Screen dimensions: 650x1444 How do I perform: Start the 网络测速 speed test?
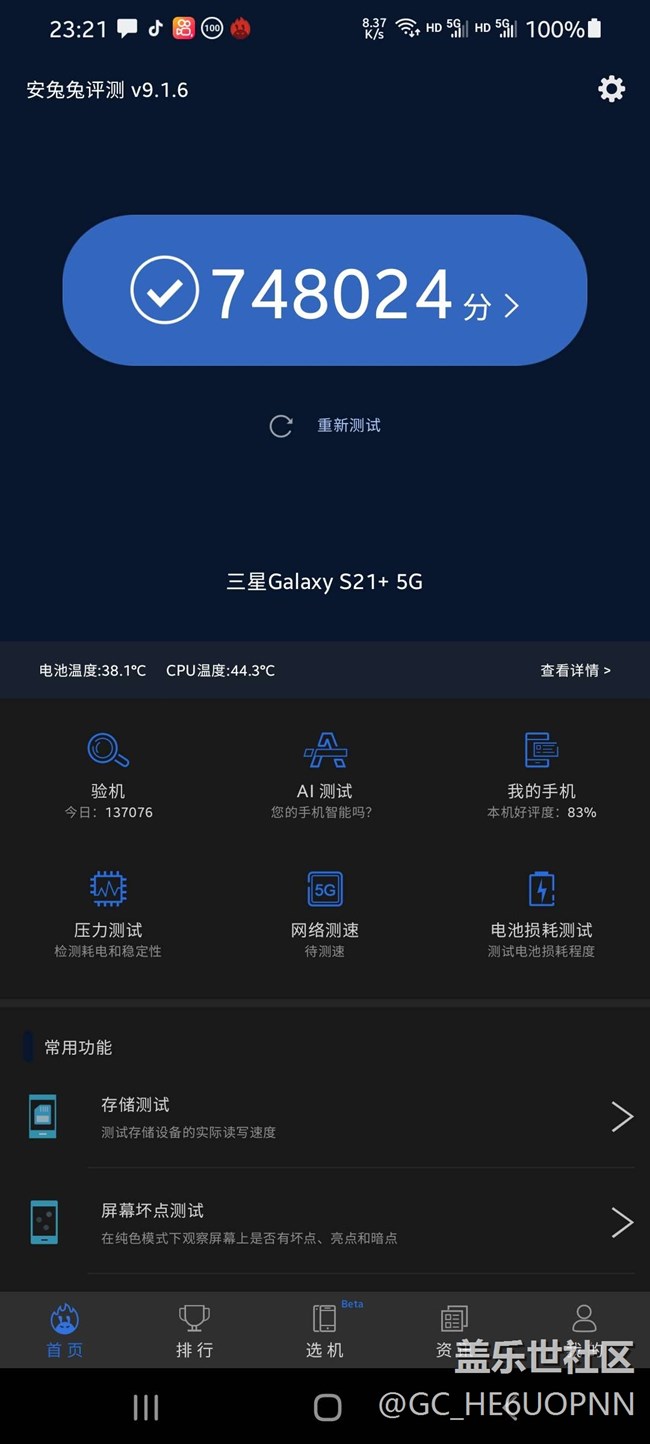pyautogui.click(x=325, y=914)
